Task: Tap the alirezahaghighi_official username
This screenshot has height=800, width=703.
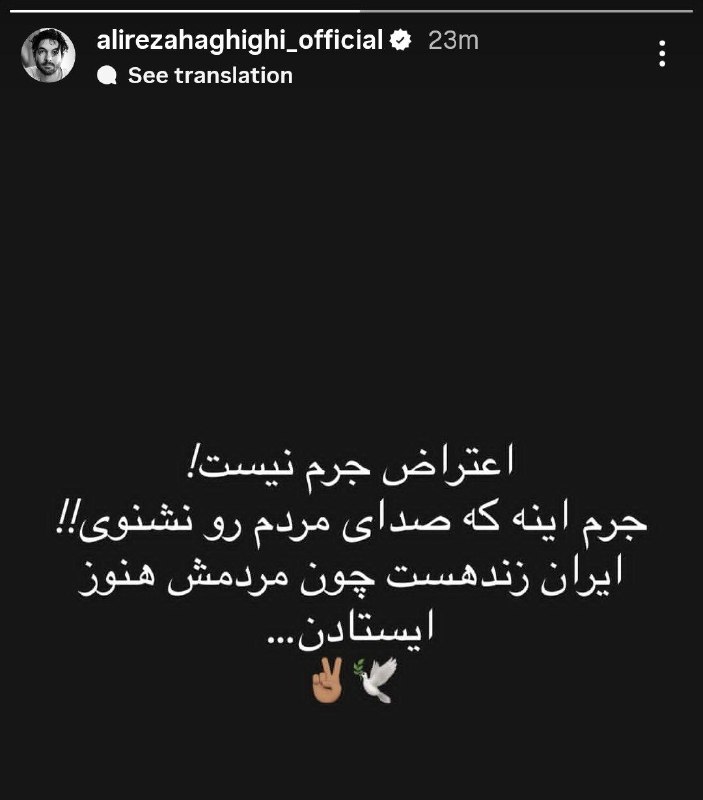Action: pos(241,40)
